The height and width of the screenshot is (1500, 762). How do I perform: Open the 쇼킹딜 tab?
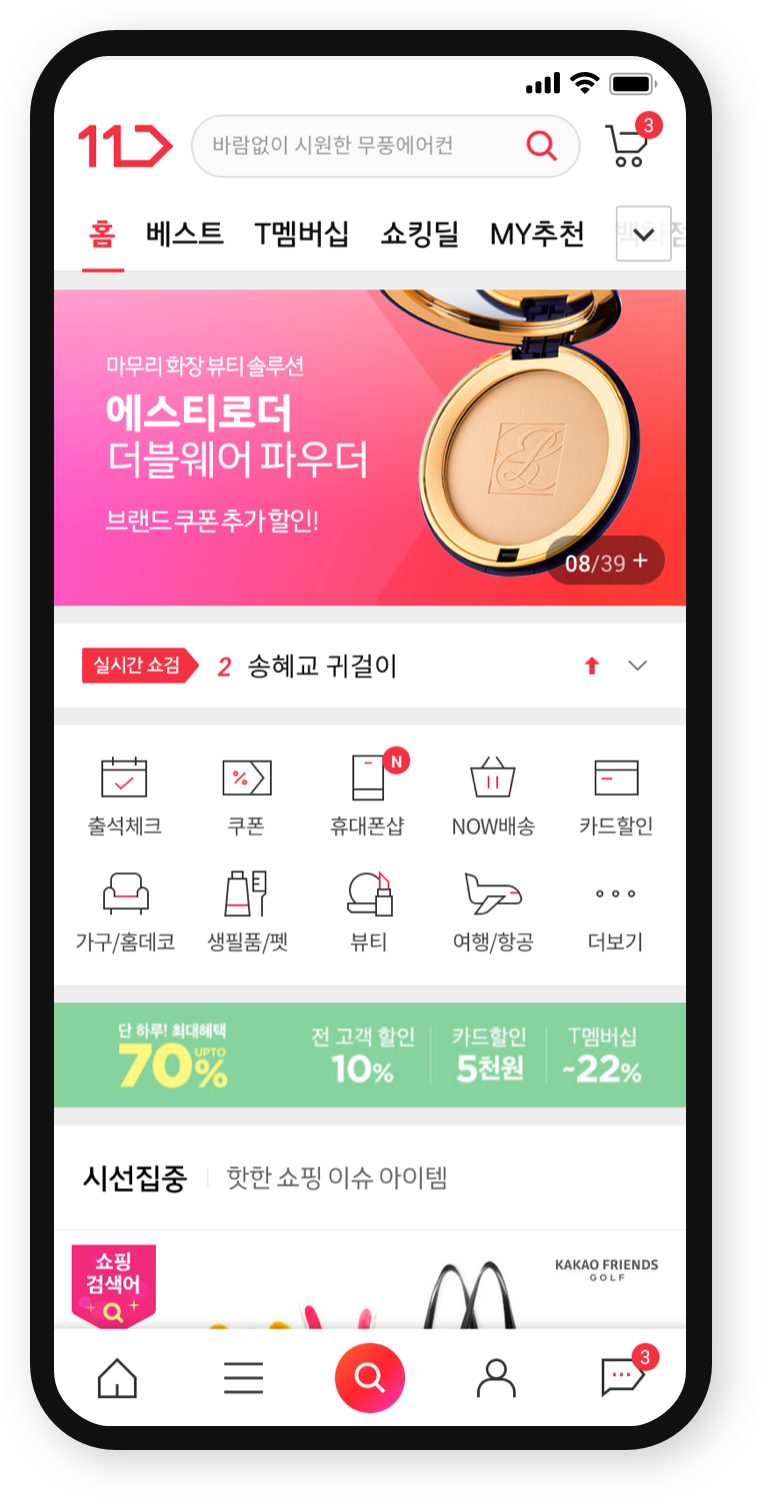[x=419, y=234]
